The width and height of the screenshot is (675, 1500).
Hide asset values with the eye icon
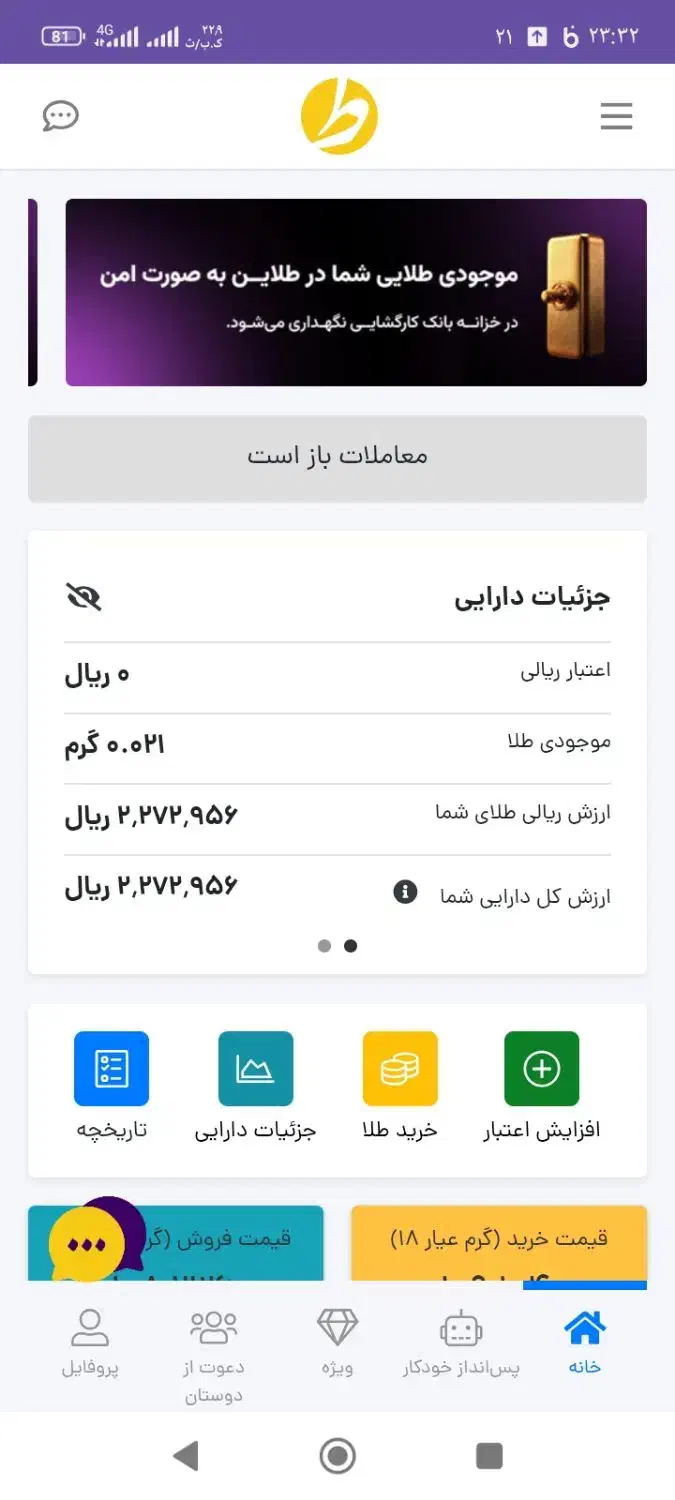click(84, 597)
